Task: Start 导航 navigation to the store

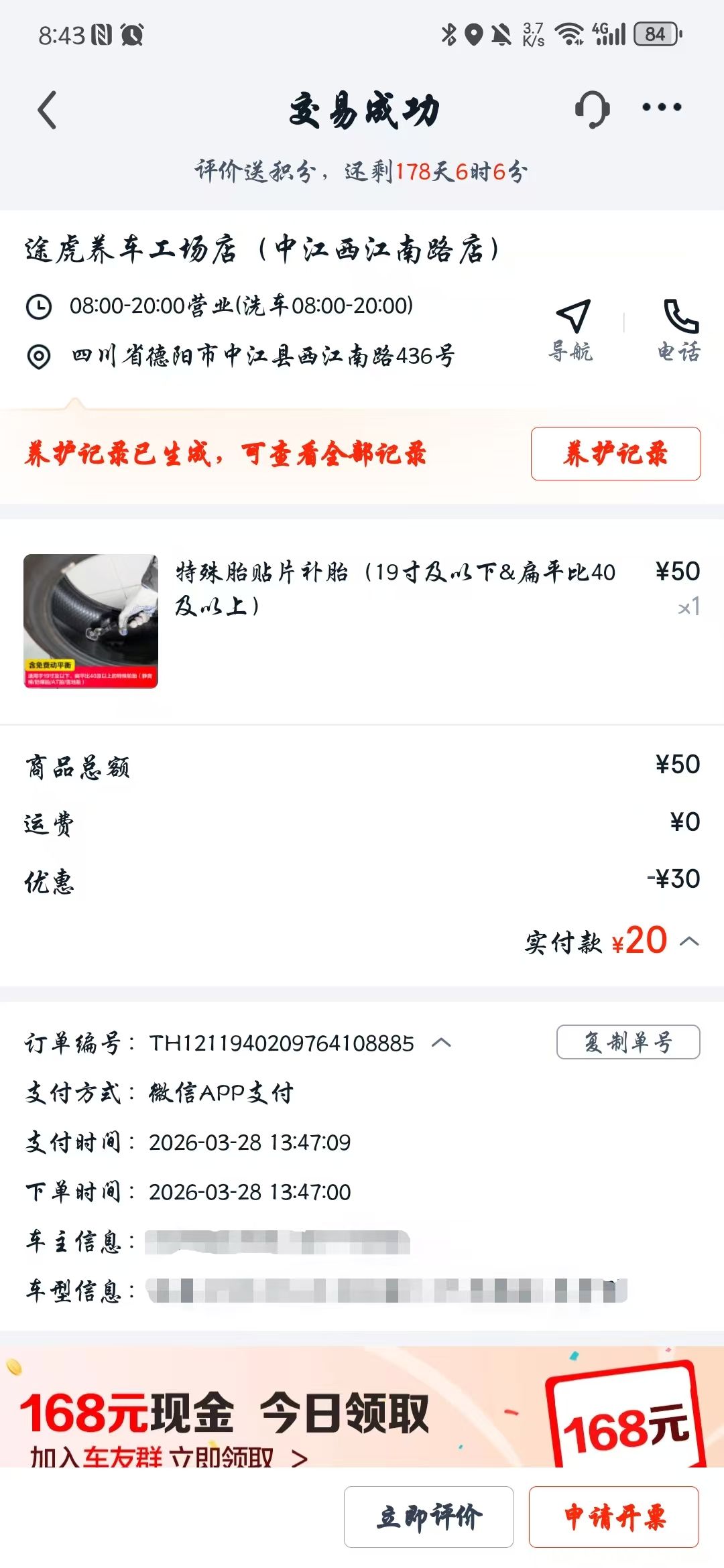Action: click(571, 330)
